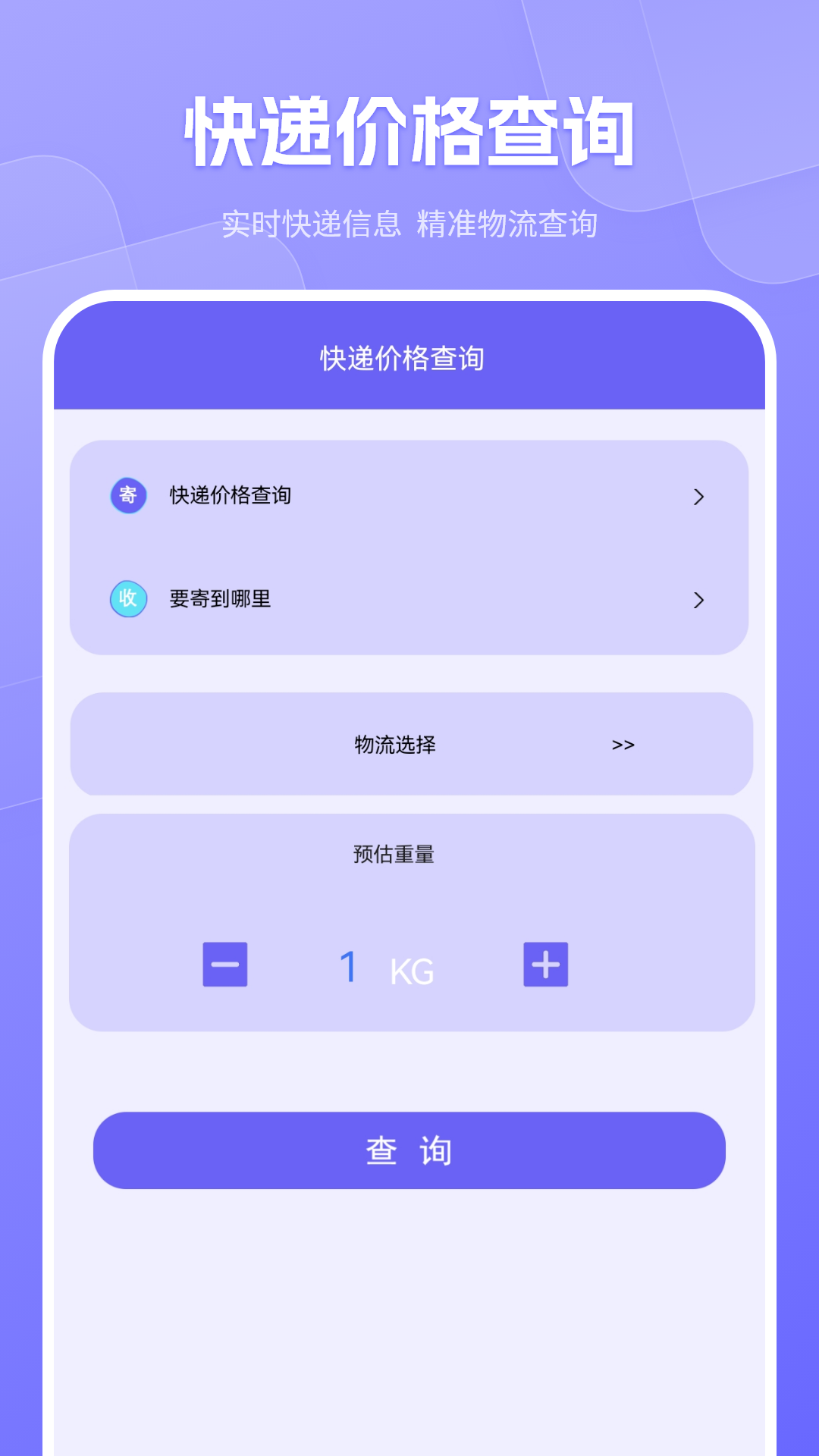
Task: Click the >> arrows next to 物流选择
Action: [x=625, y=745]
